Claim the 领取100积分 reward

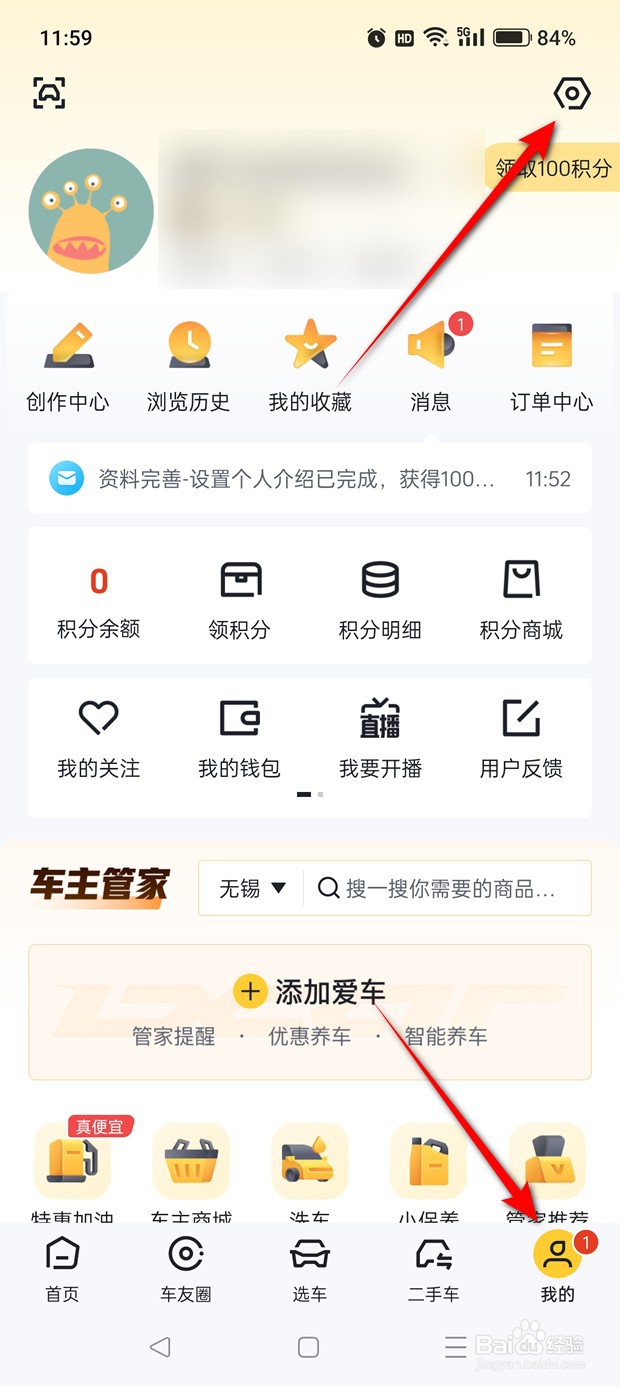point(553,168)
